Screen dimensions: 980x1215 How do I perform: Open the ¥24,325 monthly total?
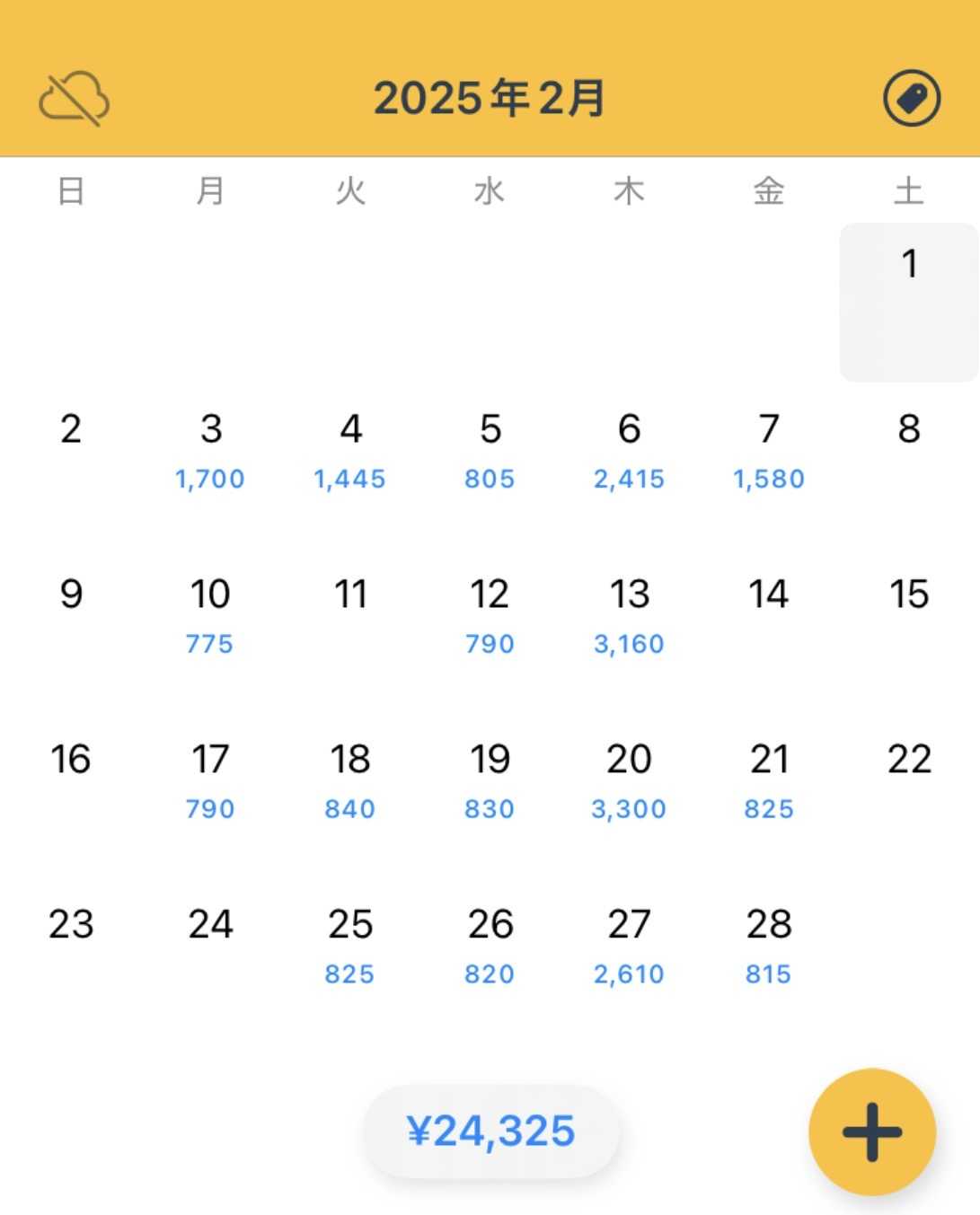click(490, 1131)
